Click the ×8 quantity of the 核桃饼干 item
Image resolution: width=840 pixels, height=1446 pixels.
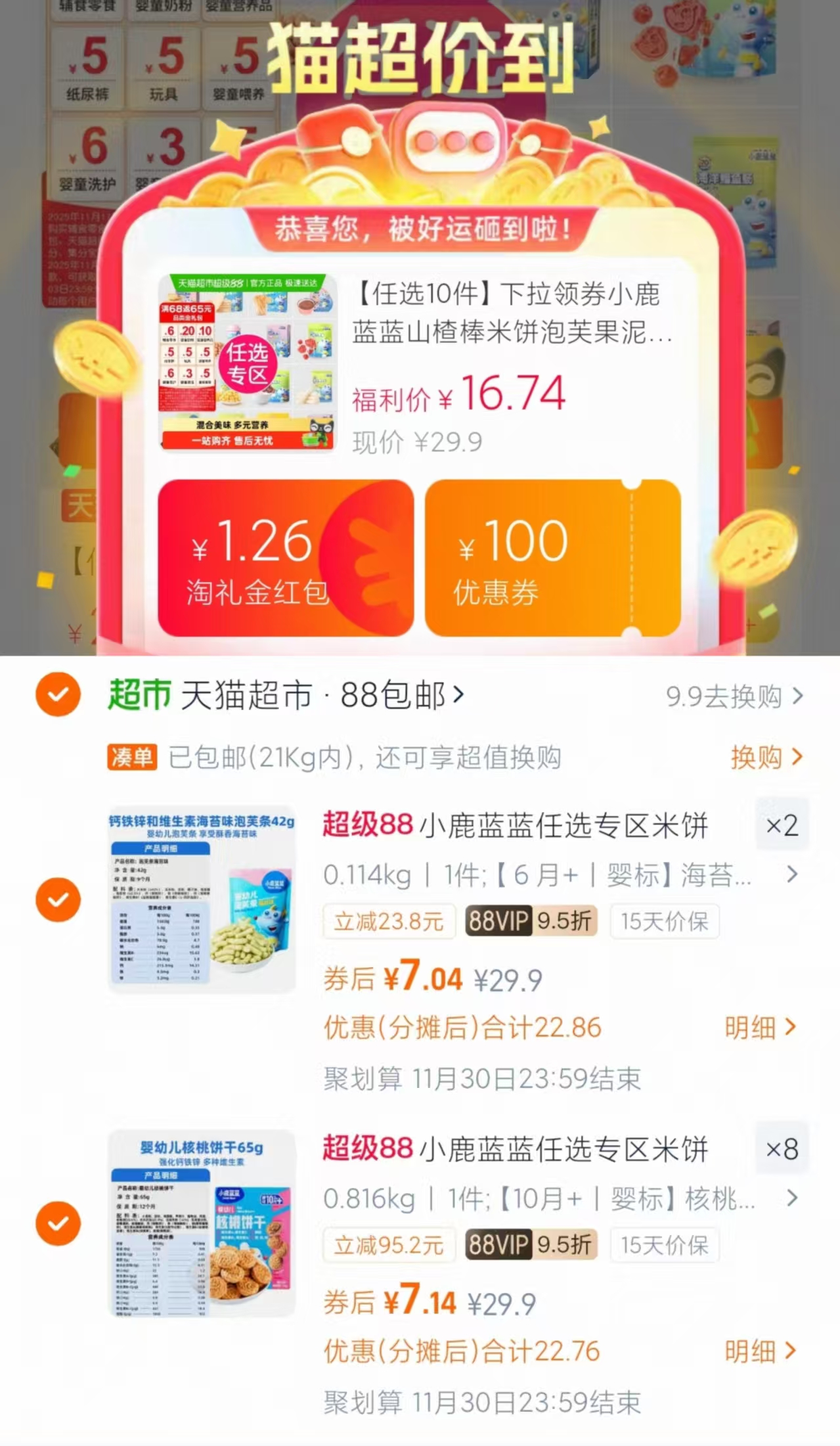click(x=783, y=1147)
